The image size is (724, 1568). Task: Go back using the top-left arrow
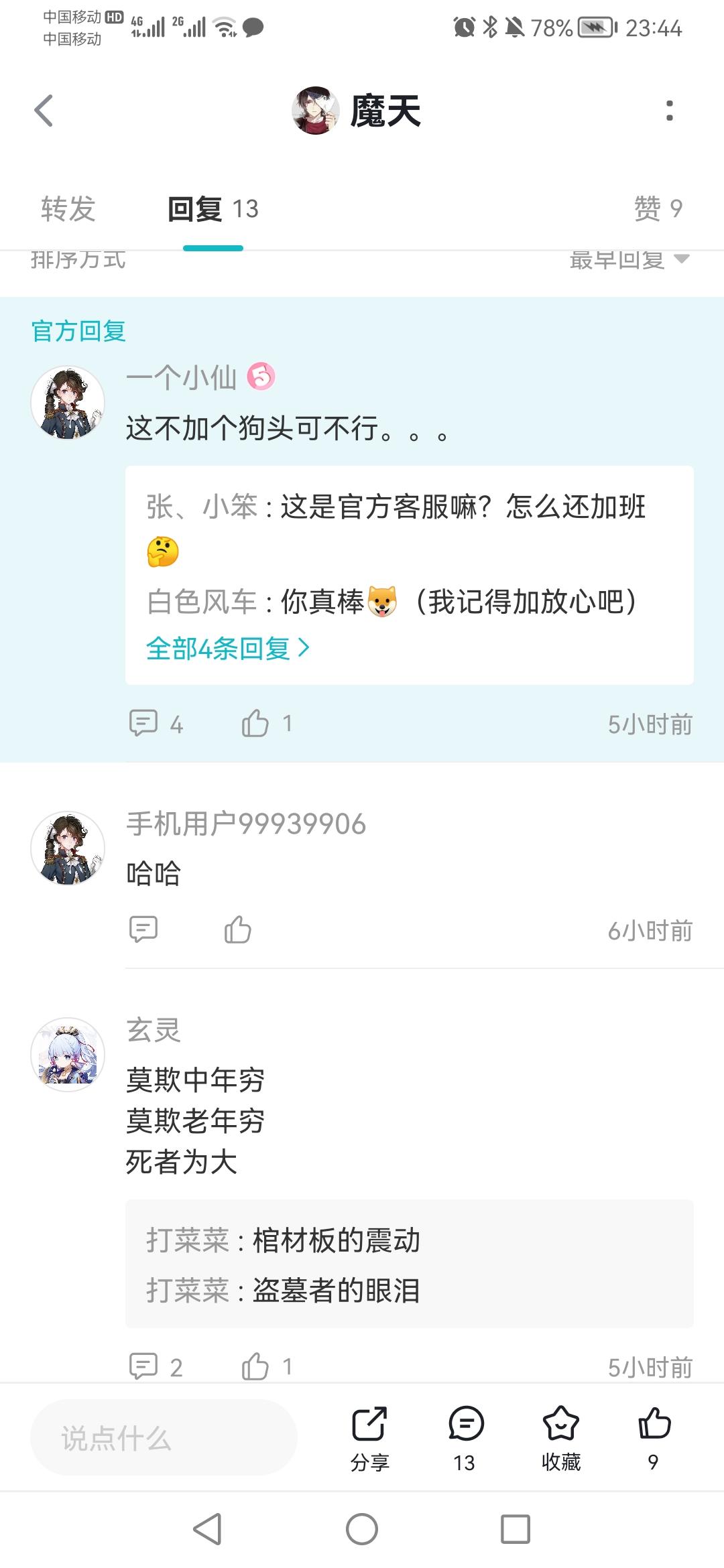[44, 111]
